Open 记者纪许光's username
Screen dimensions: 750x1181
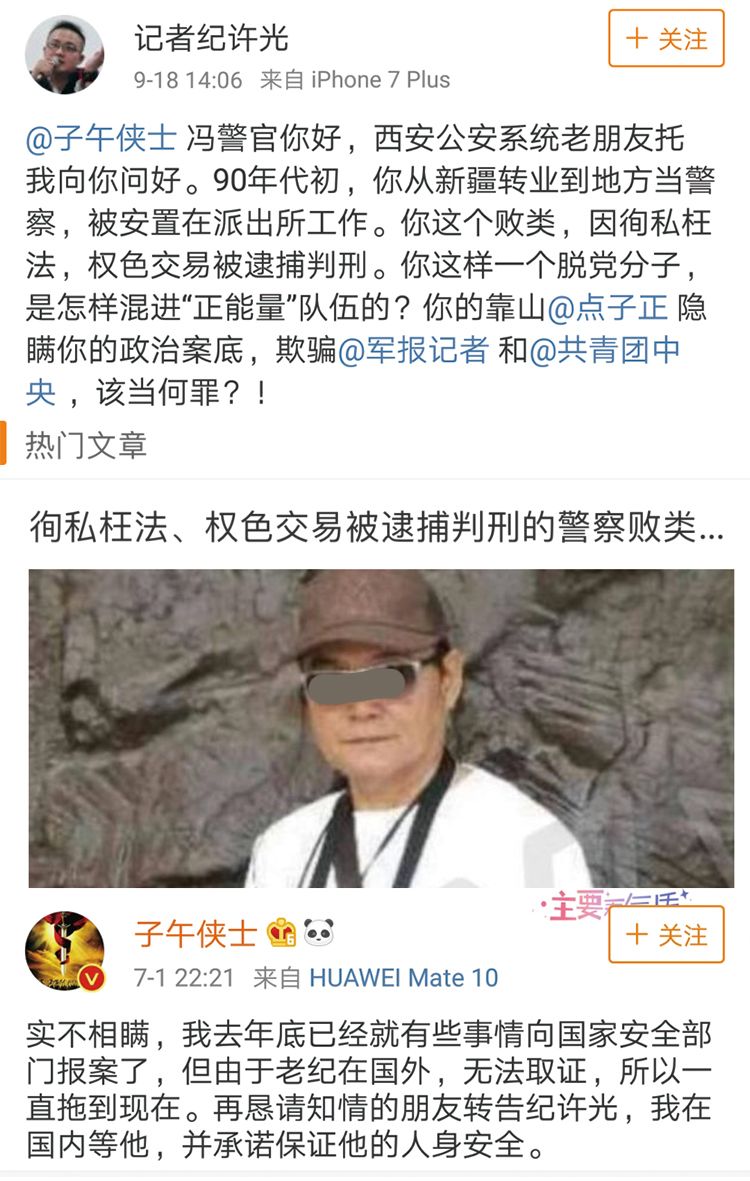tap(211, 38)
